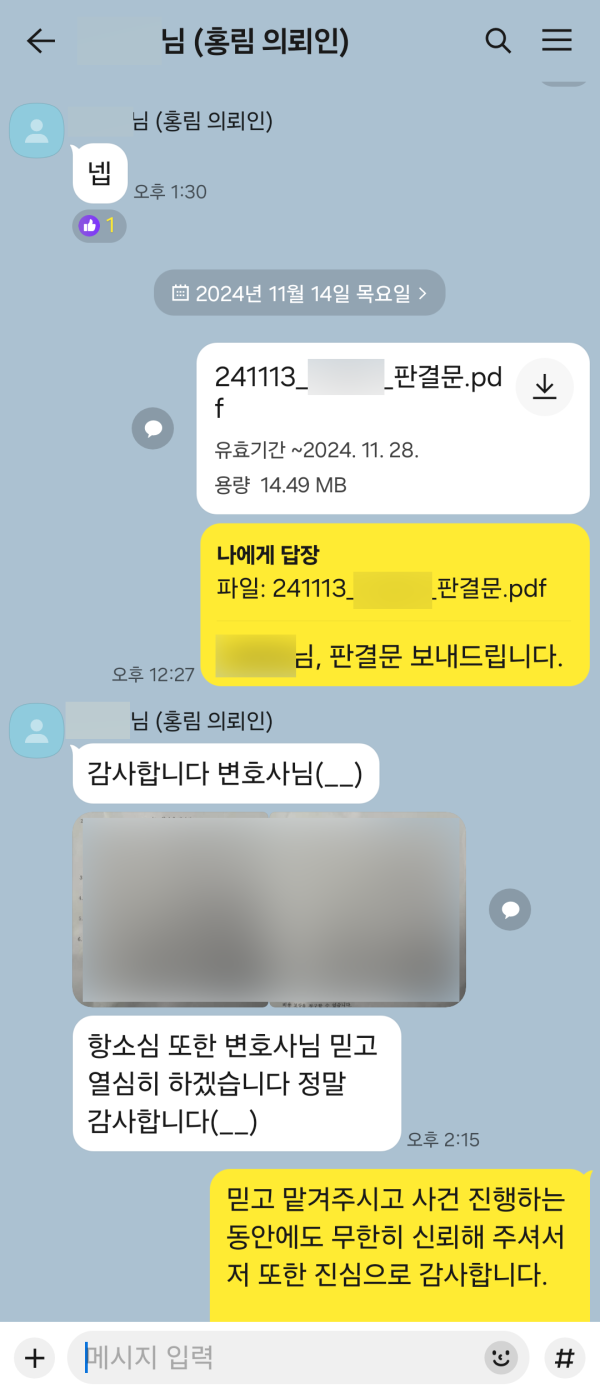
Task: Tap the hashtag search button
Action: pyautogui.click(x=564, y=1358)
